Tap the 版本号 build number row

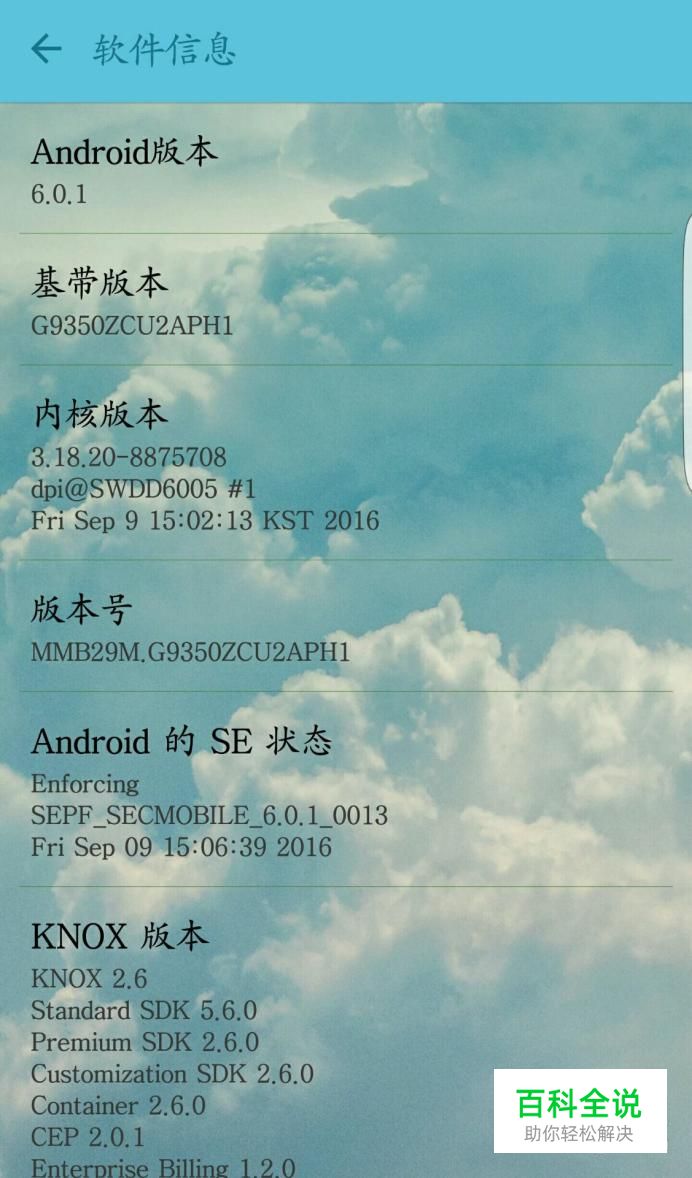(346, 626)
